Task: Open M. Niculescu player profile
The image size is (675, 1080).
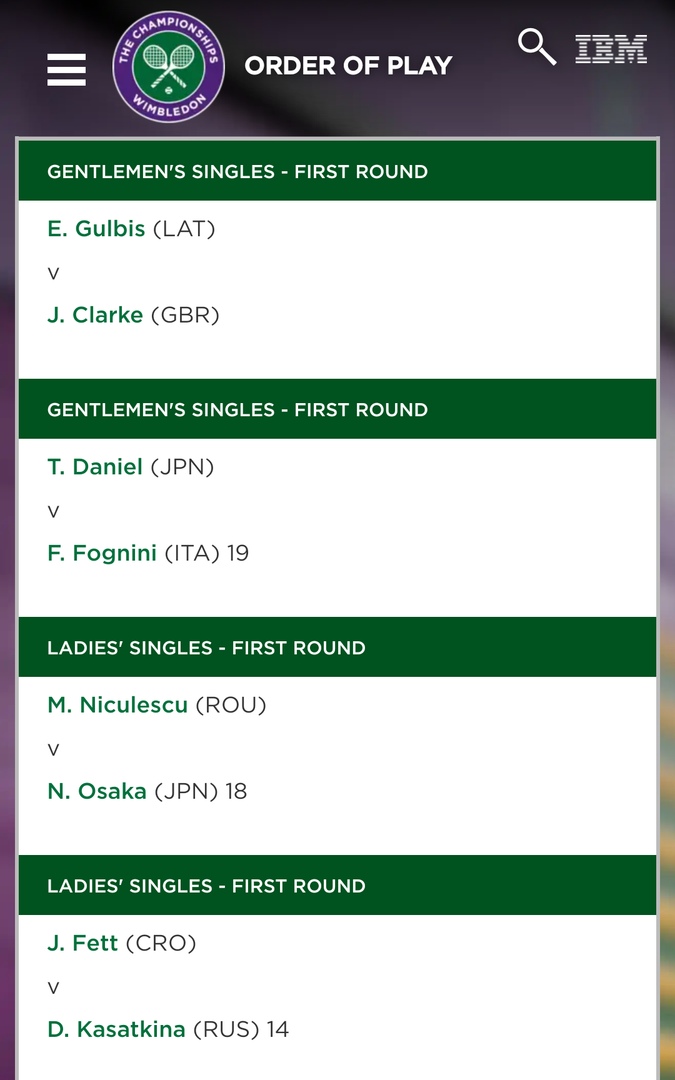Action: [118, 705]
